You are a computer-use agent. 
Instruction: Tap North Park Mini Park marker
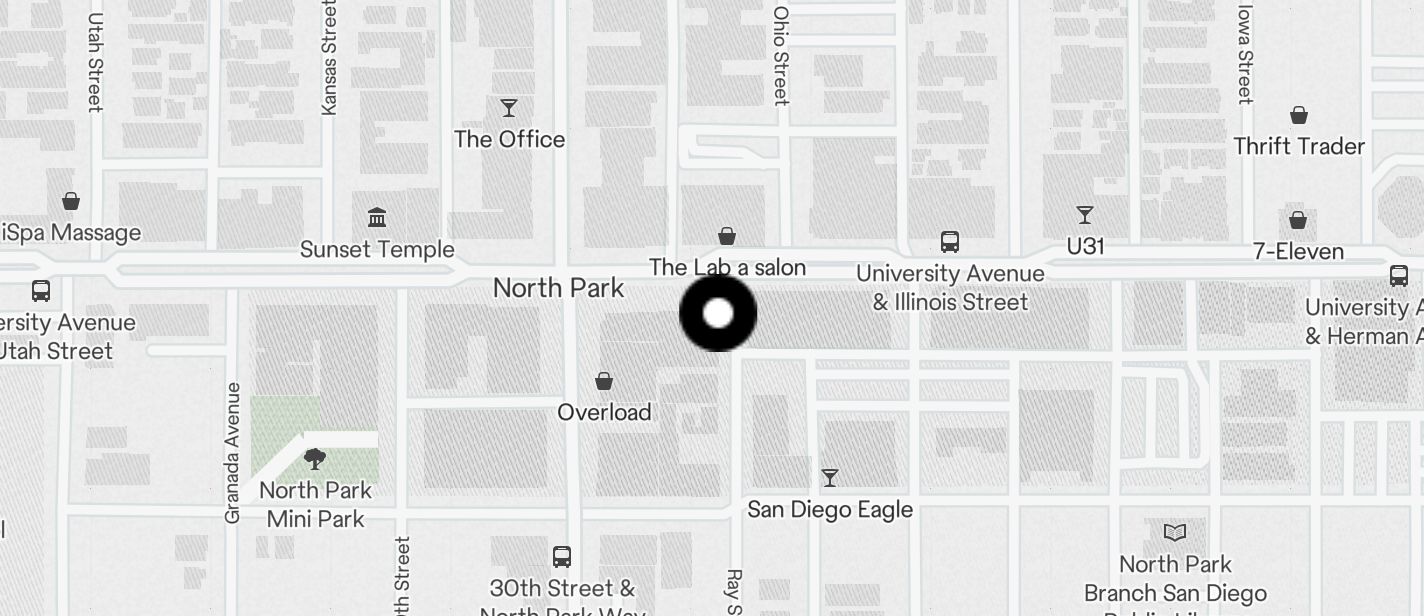tap(315, 459)
